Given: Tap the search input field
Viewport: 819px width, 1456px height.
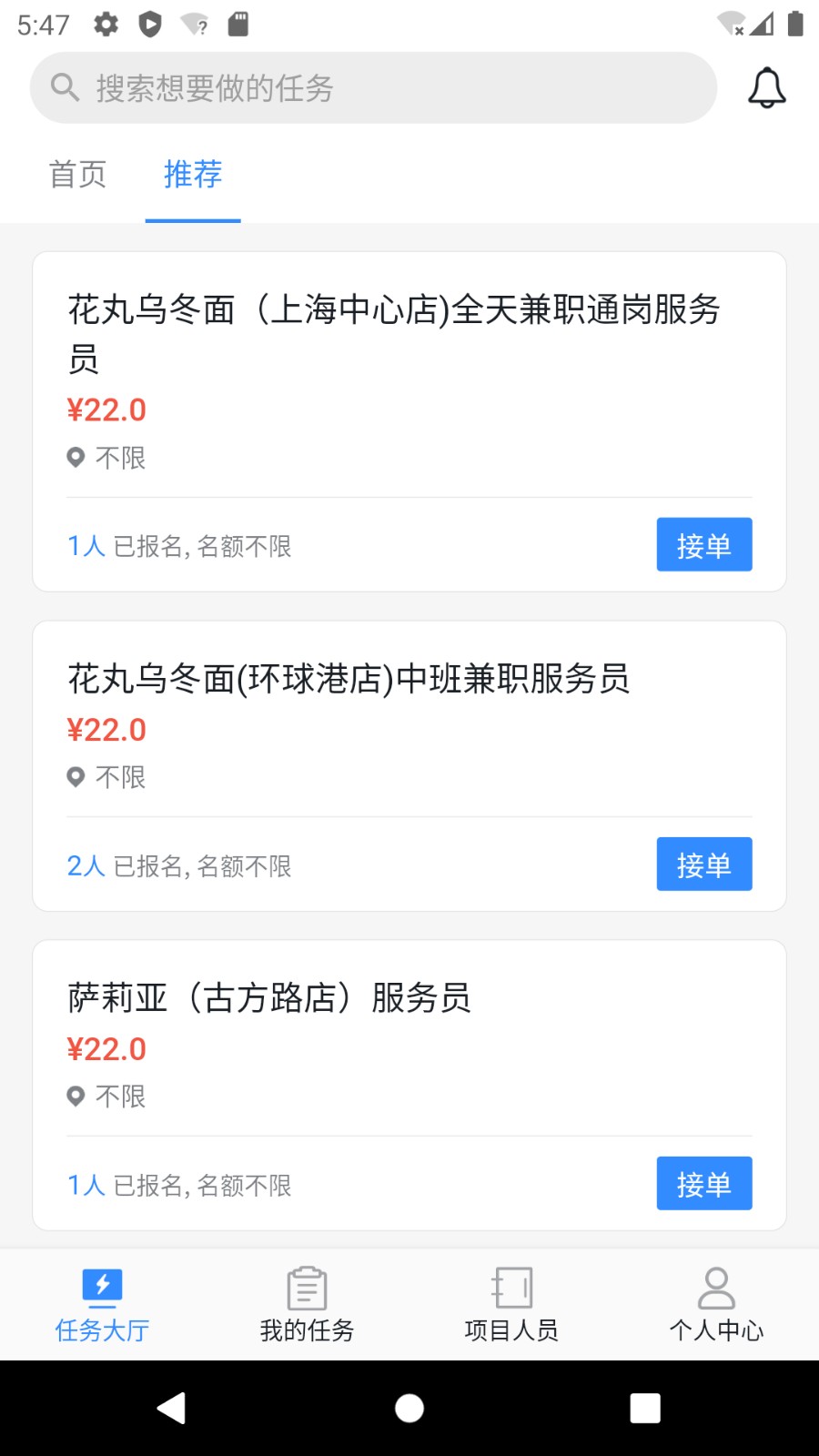Looking at the screenshot, I should pyautogui.click(x=364, y=87).
